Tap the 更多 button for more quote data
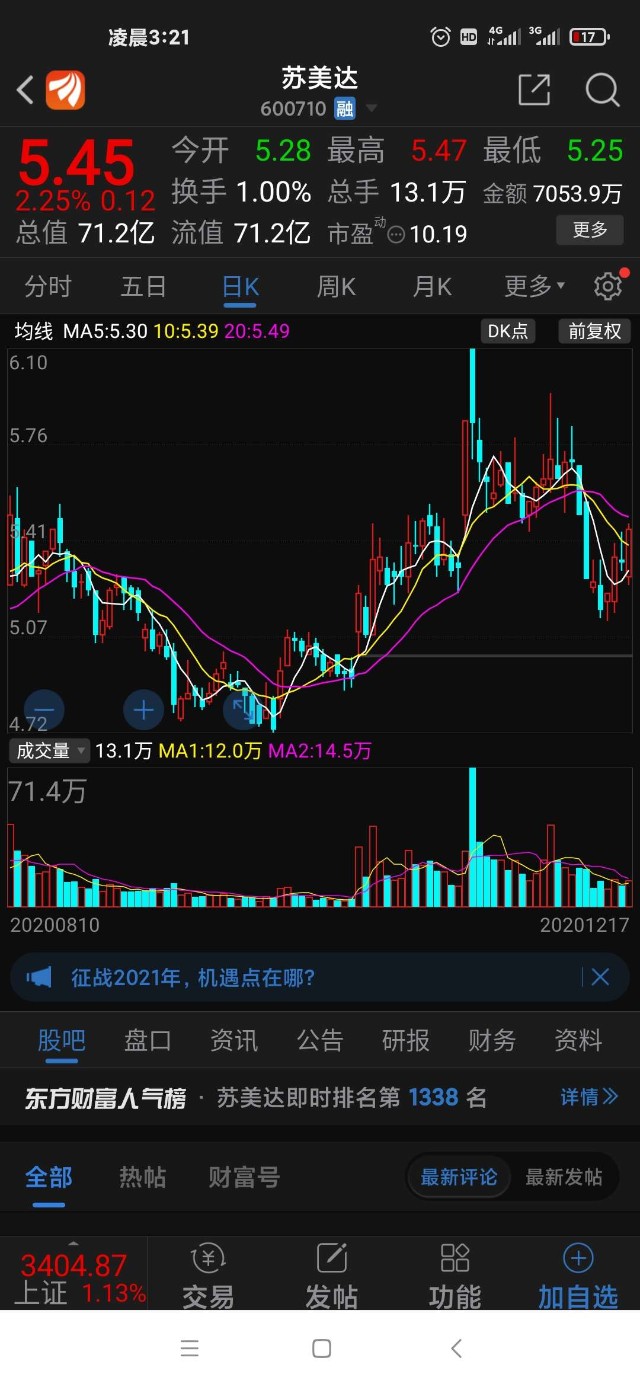The image size is (640, 1387). tap(589, 230)
